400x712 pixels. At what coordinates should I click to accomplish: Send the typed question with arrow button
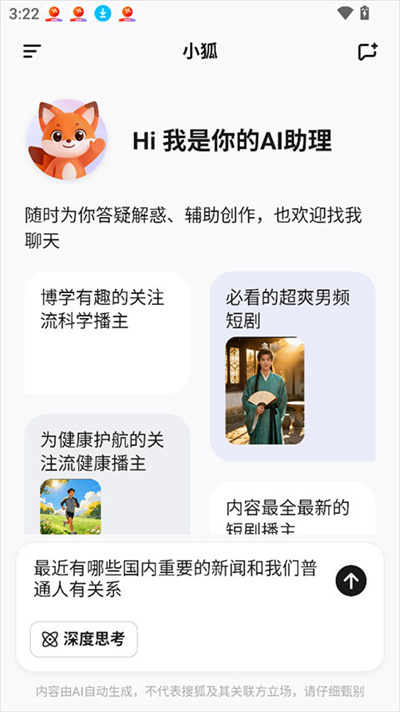tap(351, 580)
